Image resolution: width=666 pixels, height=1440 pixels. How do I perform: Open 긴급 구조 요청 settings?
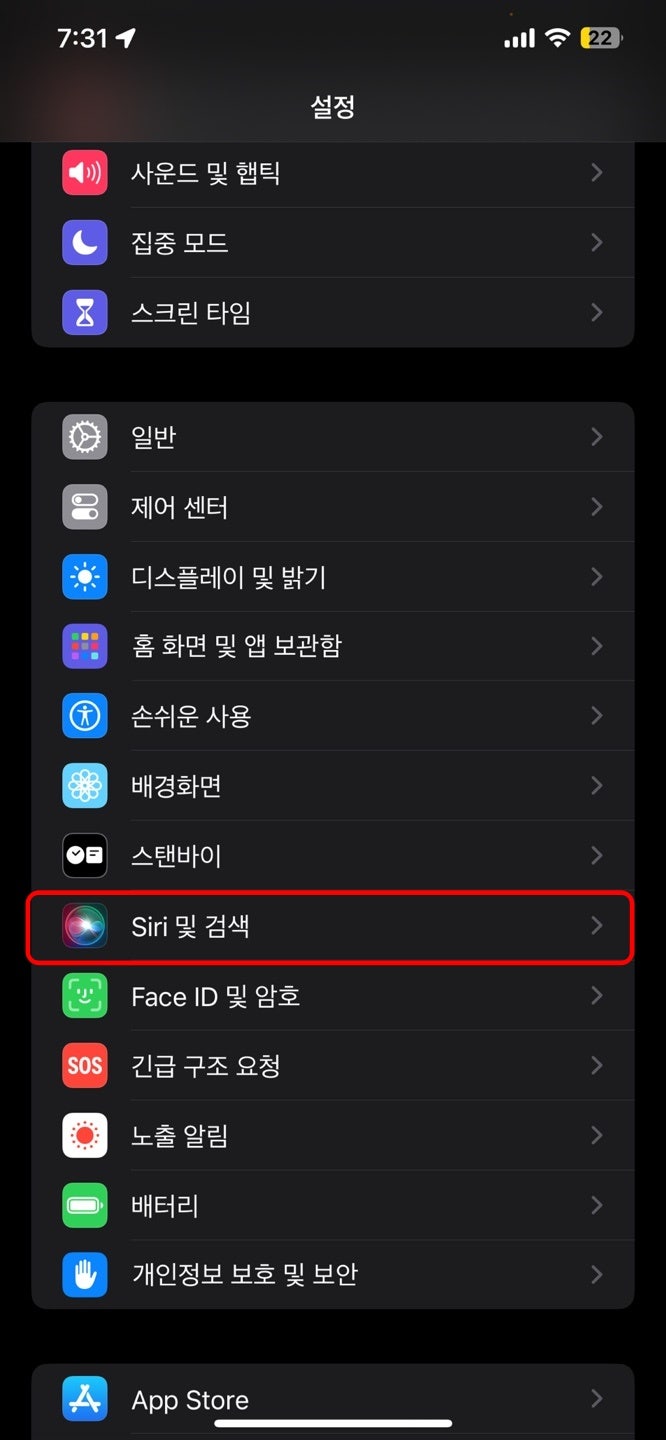333,1066
